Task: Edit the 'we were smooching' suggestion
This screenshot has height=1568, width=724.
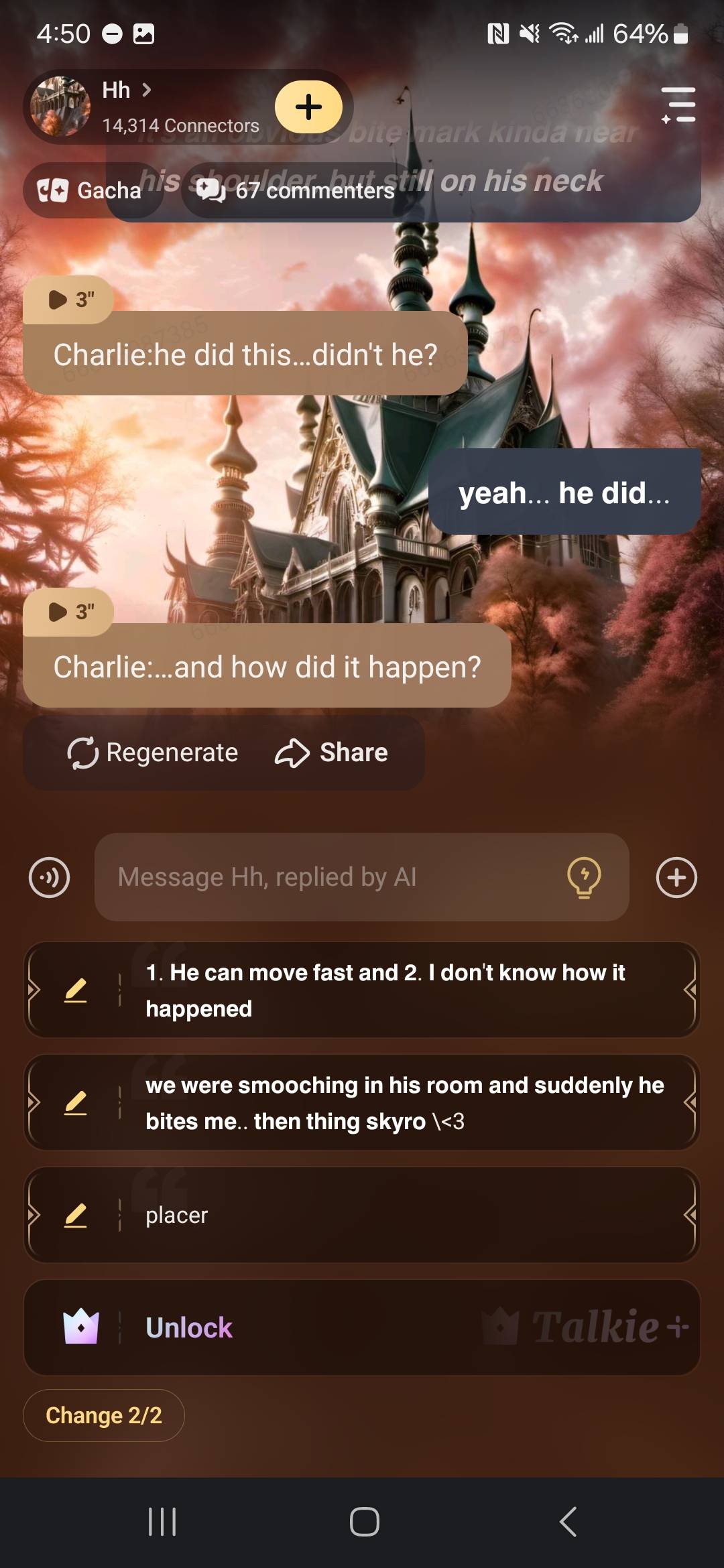Action: (x=76, y=1103)
